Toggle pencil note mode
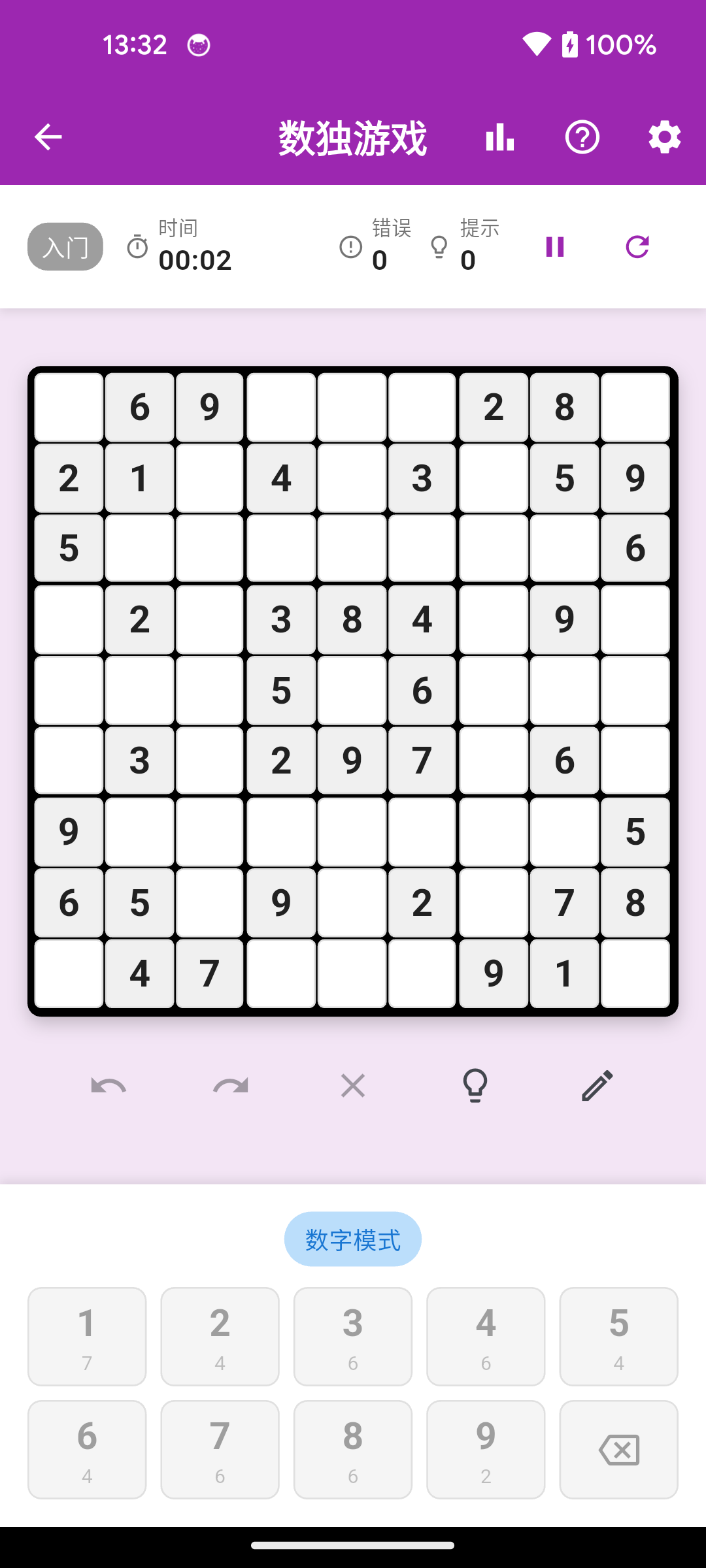This screenshot has width=706, height=1568. click(597, 1086)
